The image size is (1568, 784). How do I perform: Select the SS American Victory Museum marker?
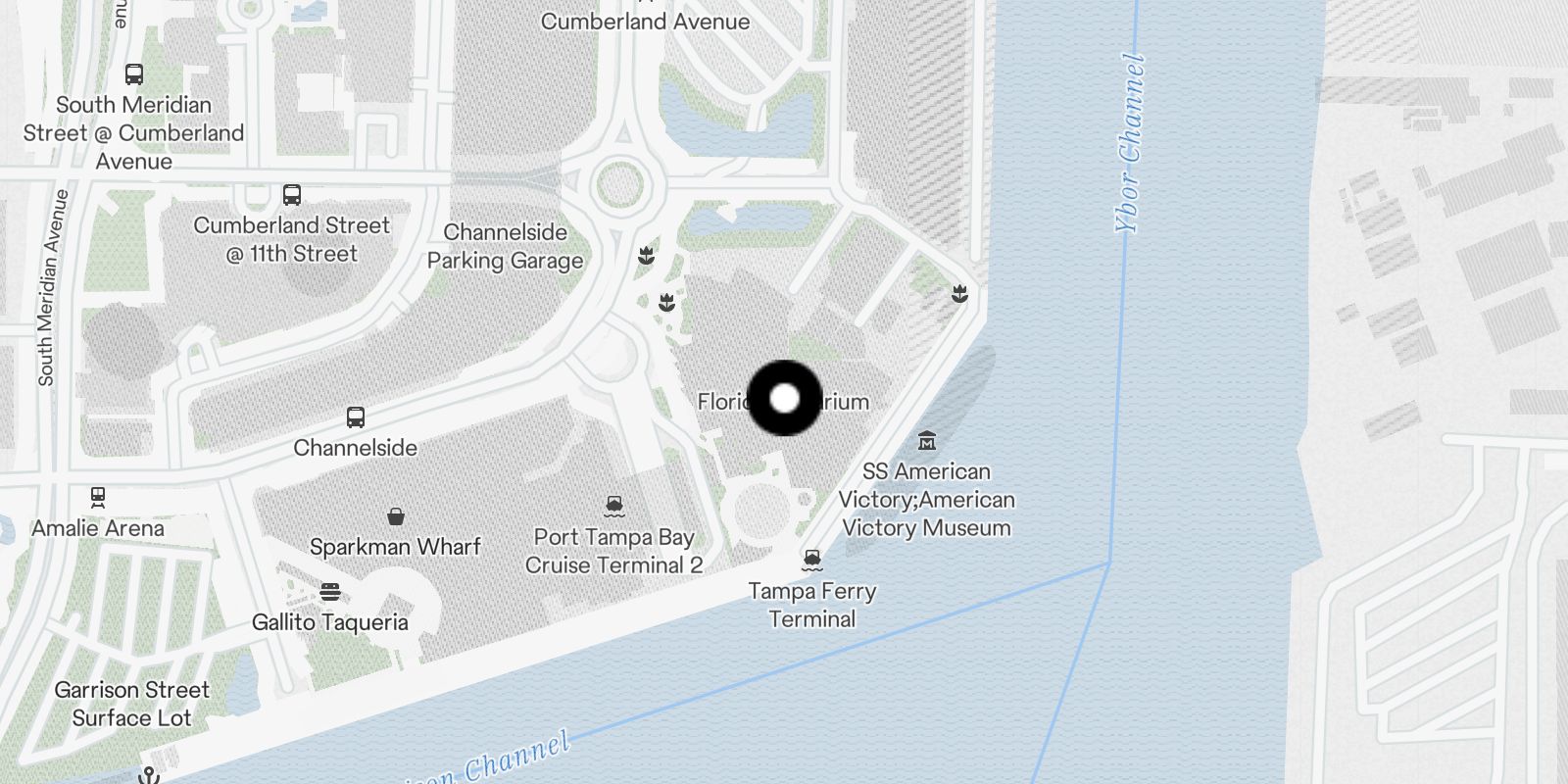pos(926,441)
